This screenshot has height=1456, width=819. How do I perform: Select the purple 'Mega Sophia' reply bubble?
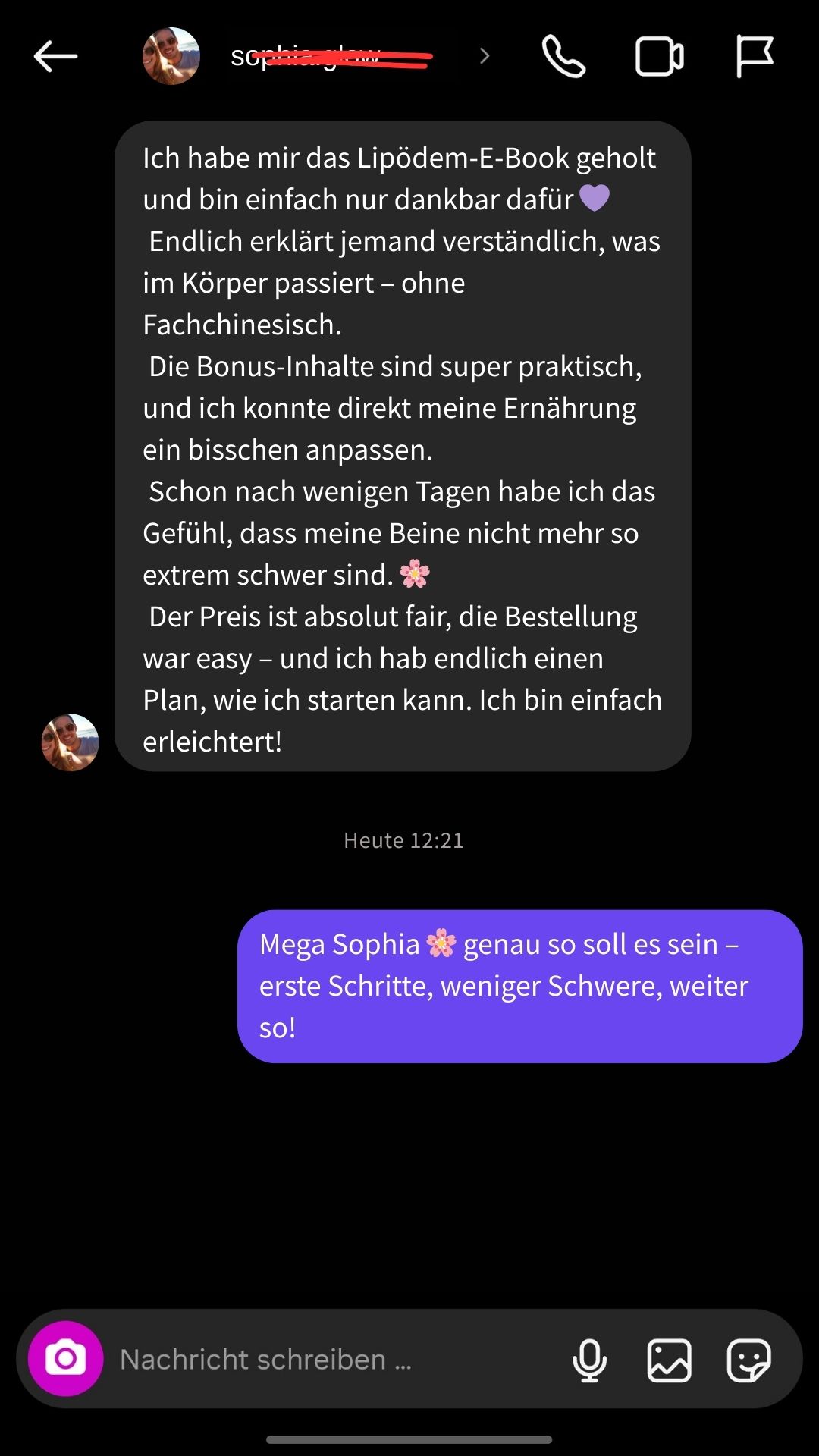519,984
